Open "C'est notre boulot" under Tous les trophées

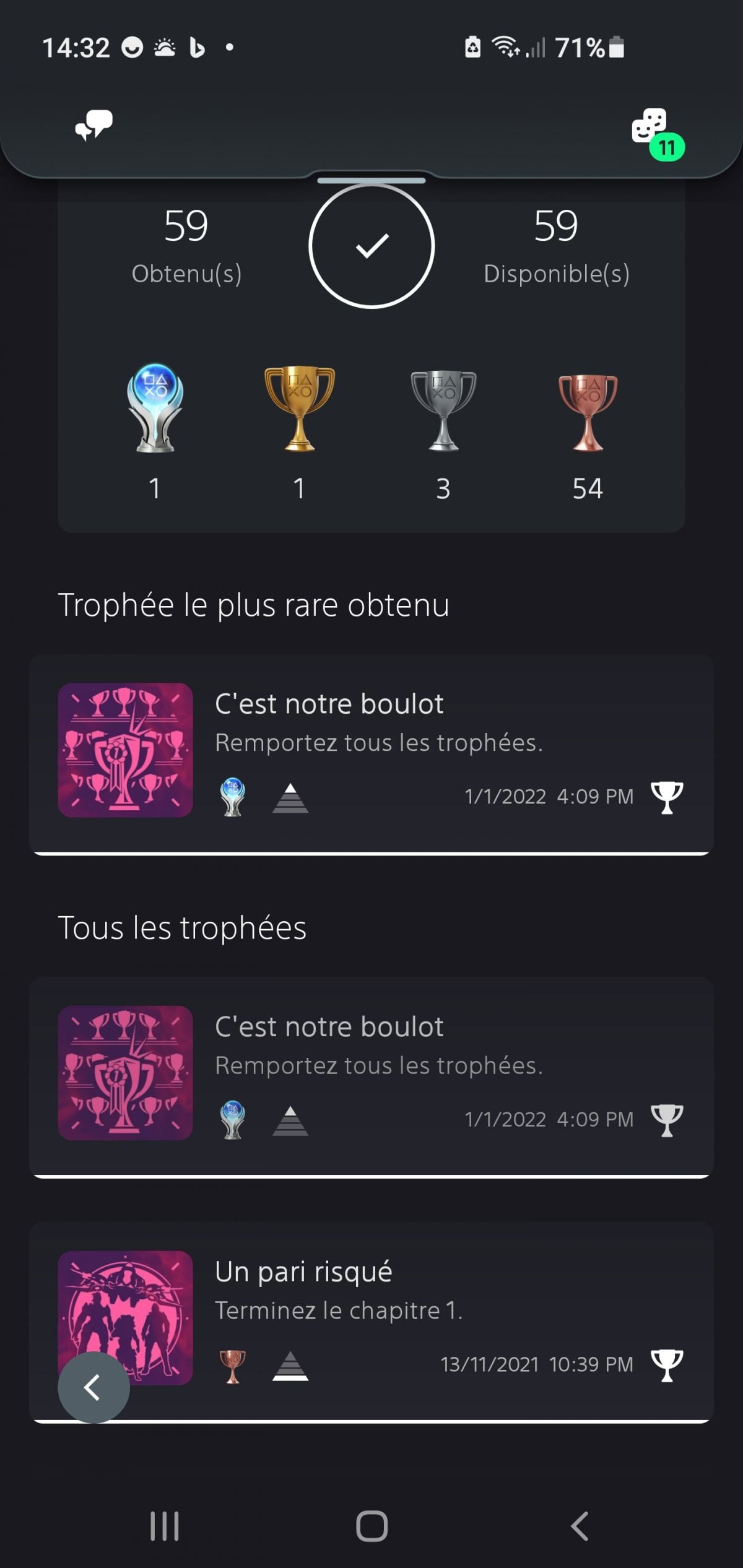(371, 1075)
